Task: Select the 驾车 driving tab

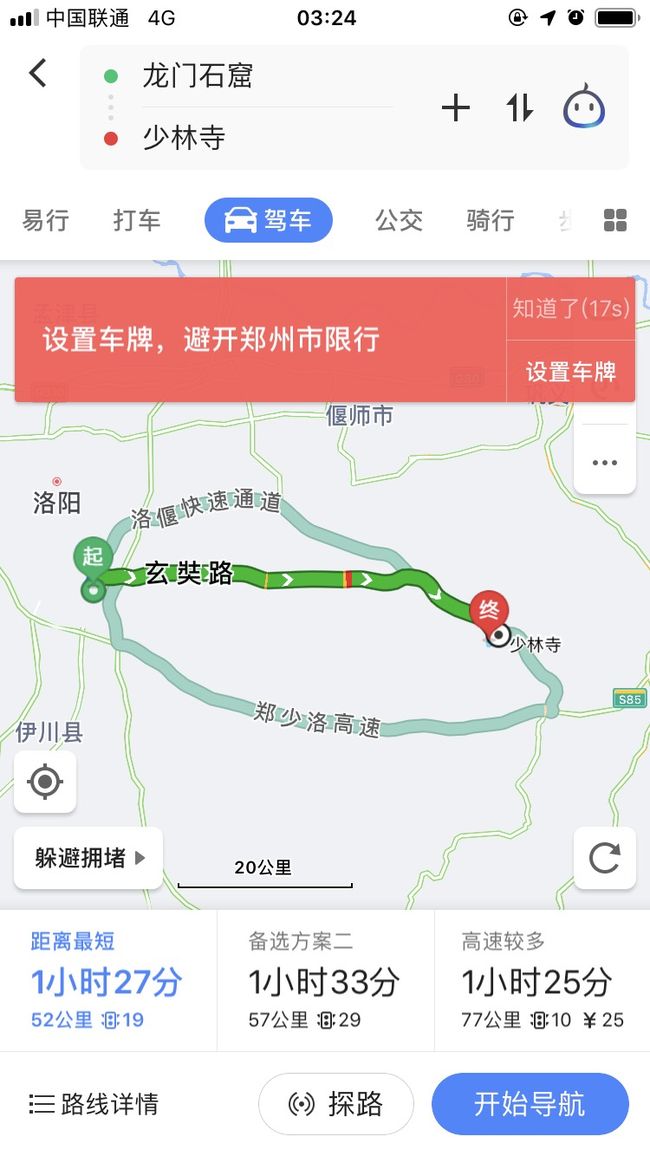Action: [x=268, y=220]
